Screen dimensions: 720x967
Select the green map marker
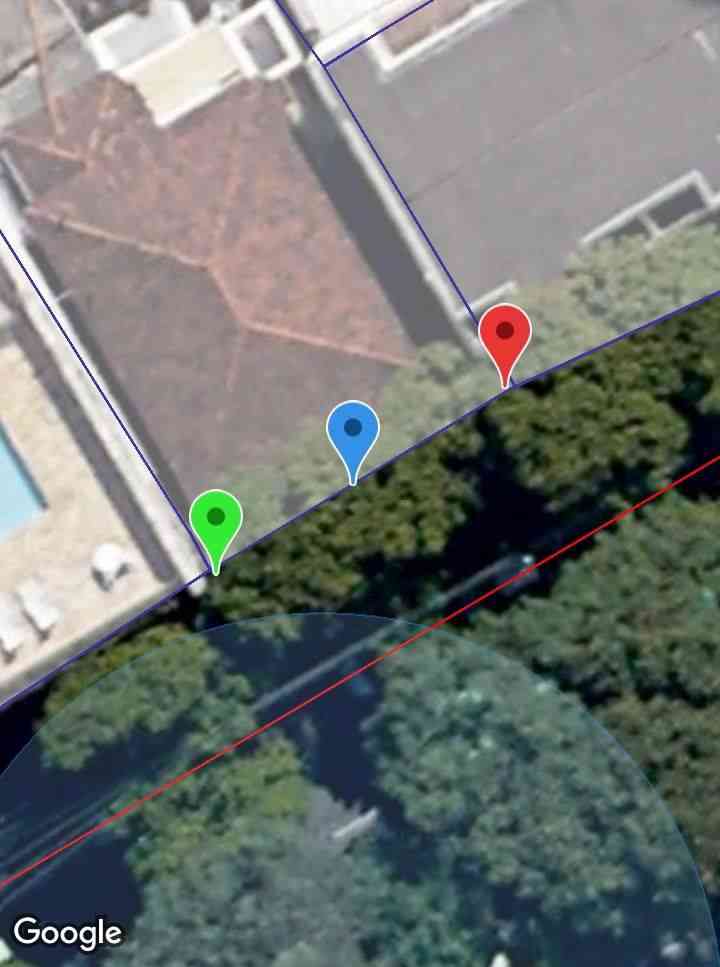(x=216, y=523)
